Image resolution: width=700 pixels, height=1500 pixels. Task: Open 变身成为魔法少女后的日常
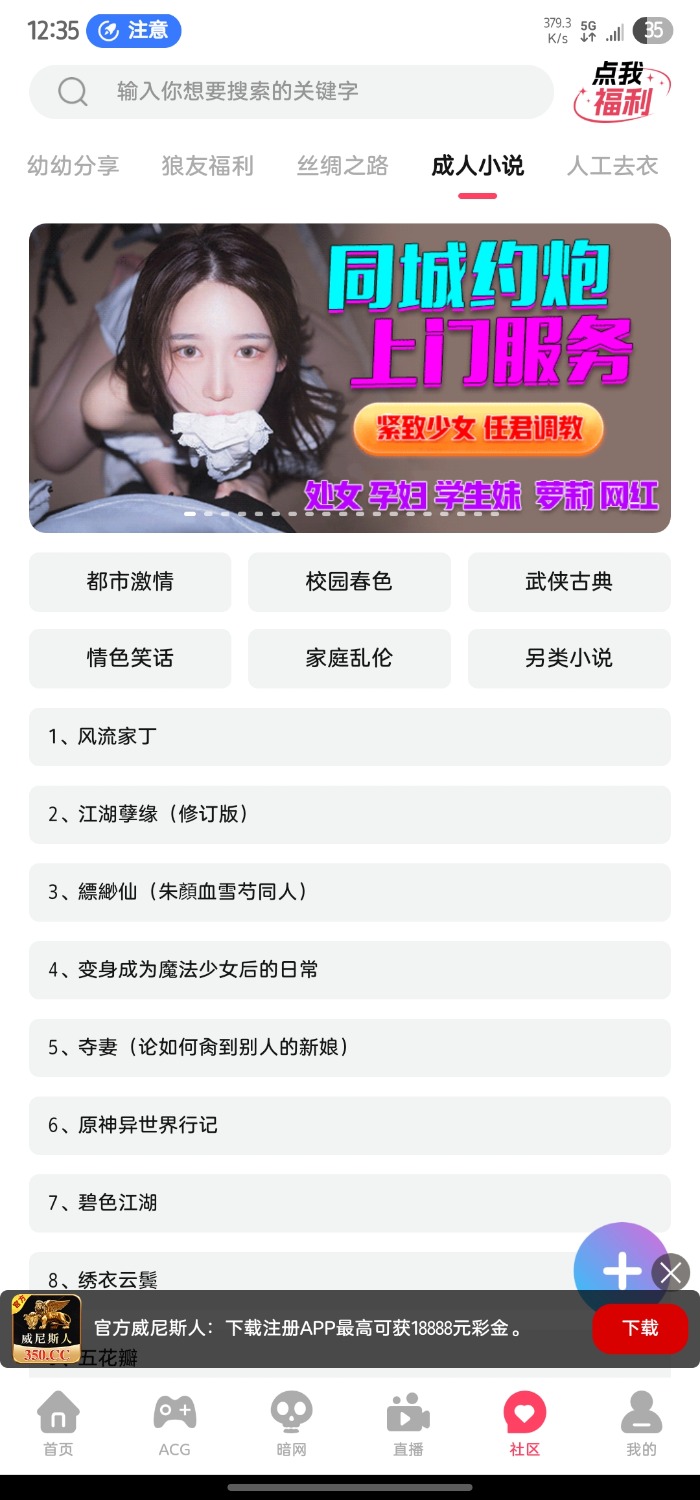click(x=349, y=970)
